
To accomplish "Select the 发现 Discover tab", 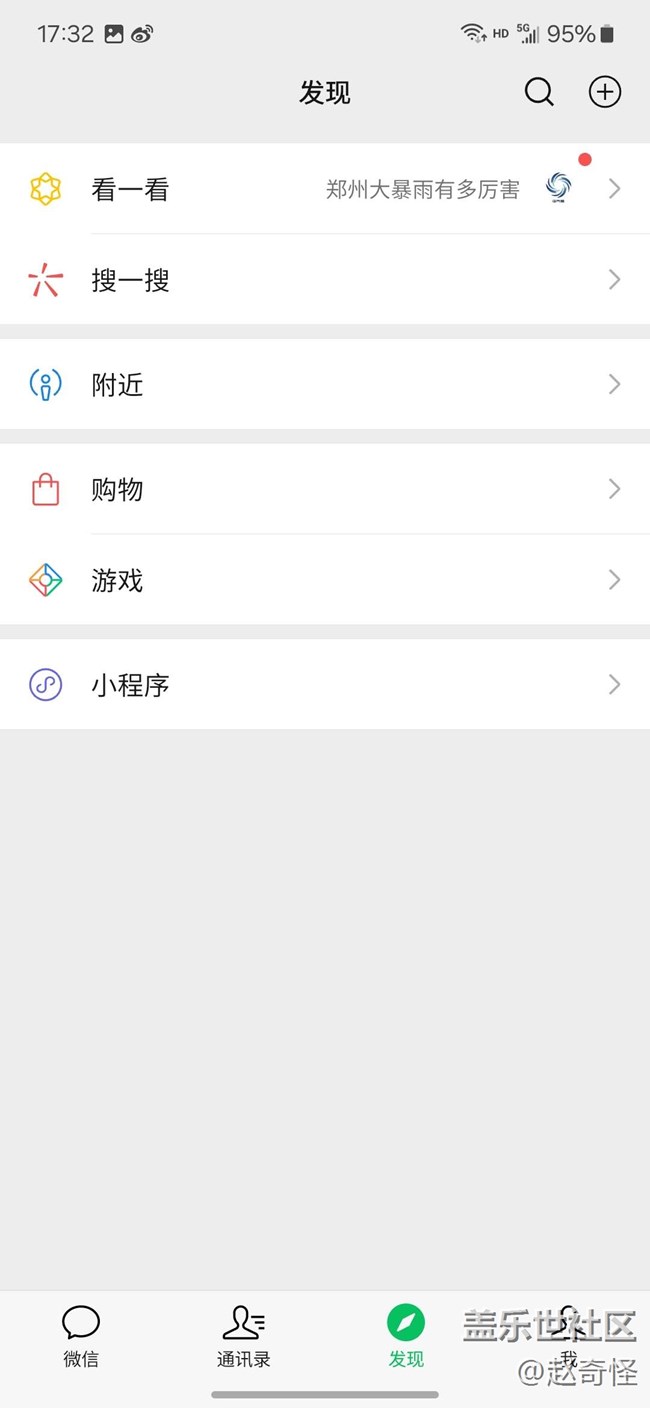I will [x=406, y=1335].
